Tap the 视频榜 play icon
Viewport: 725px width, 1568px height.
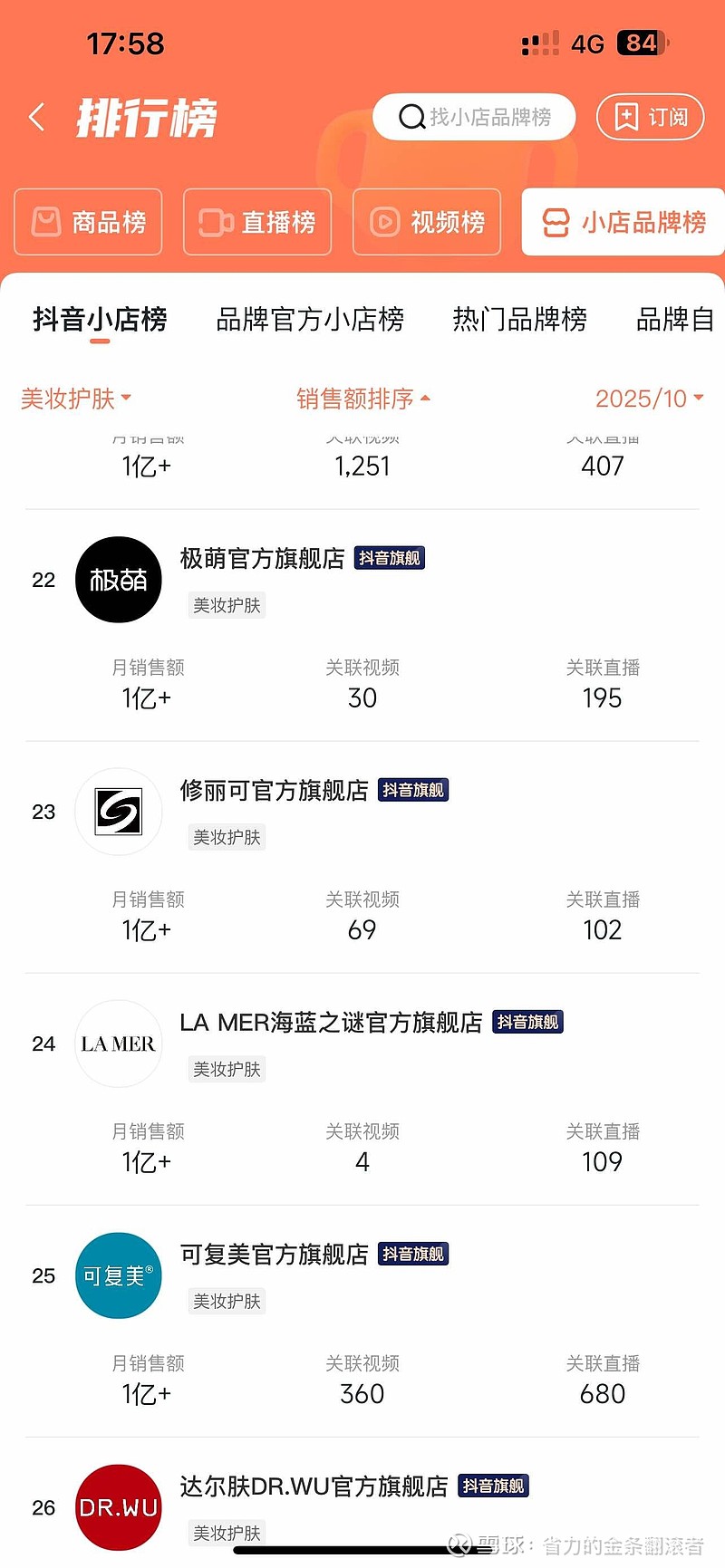[x=384, y=222]
